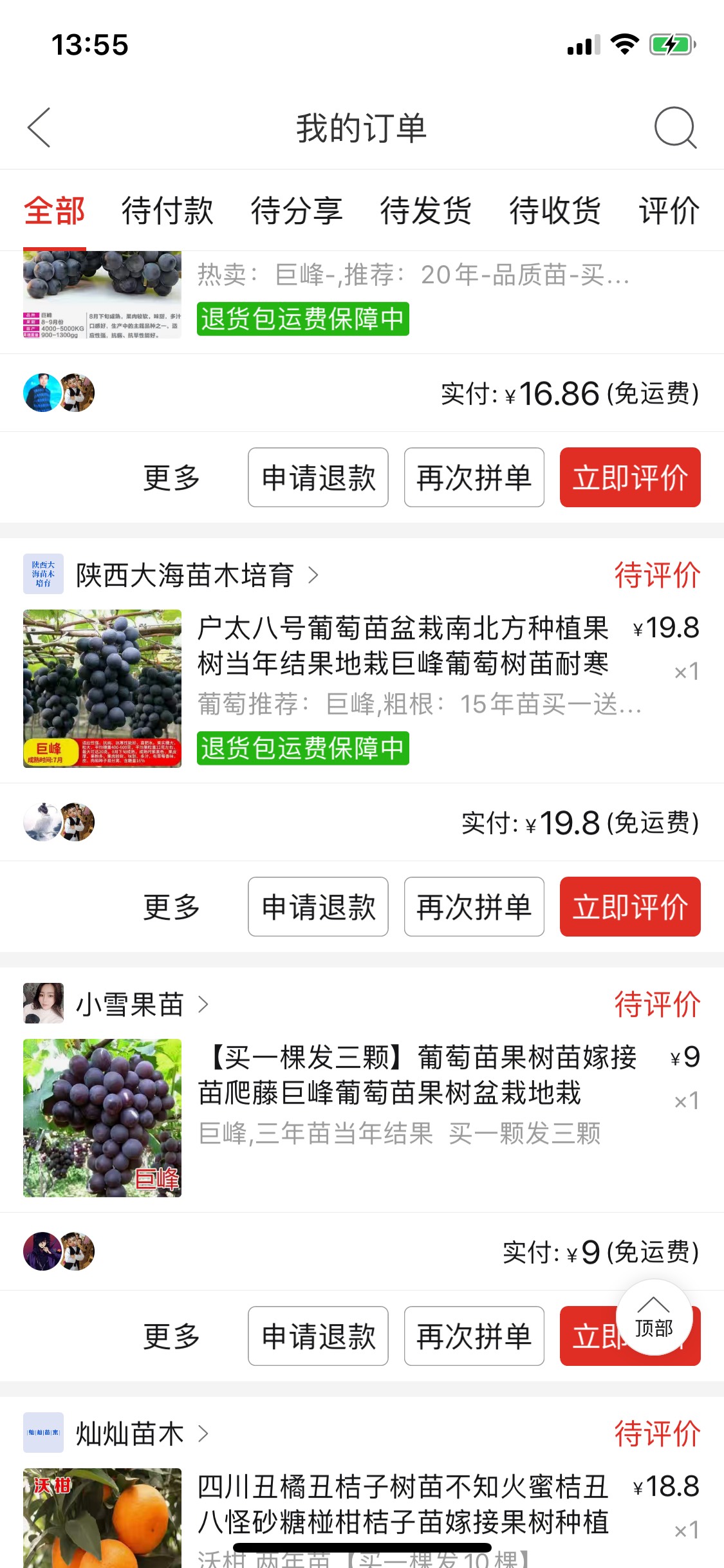724x1568 pixels.
Task: Review the ¥19.8 order with 立即评价
Action: 630,907
